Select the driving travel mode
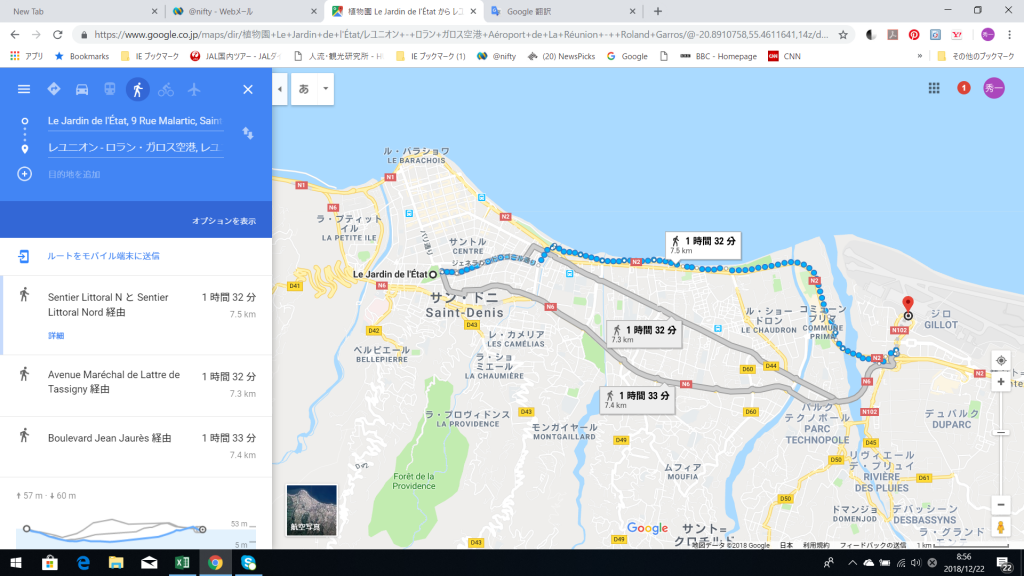The width and height of the screenshot is (1024, 576). pos(82,90)
